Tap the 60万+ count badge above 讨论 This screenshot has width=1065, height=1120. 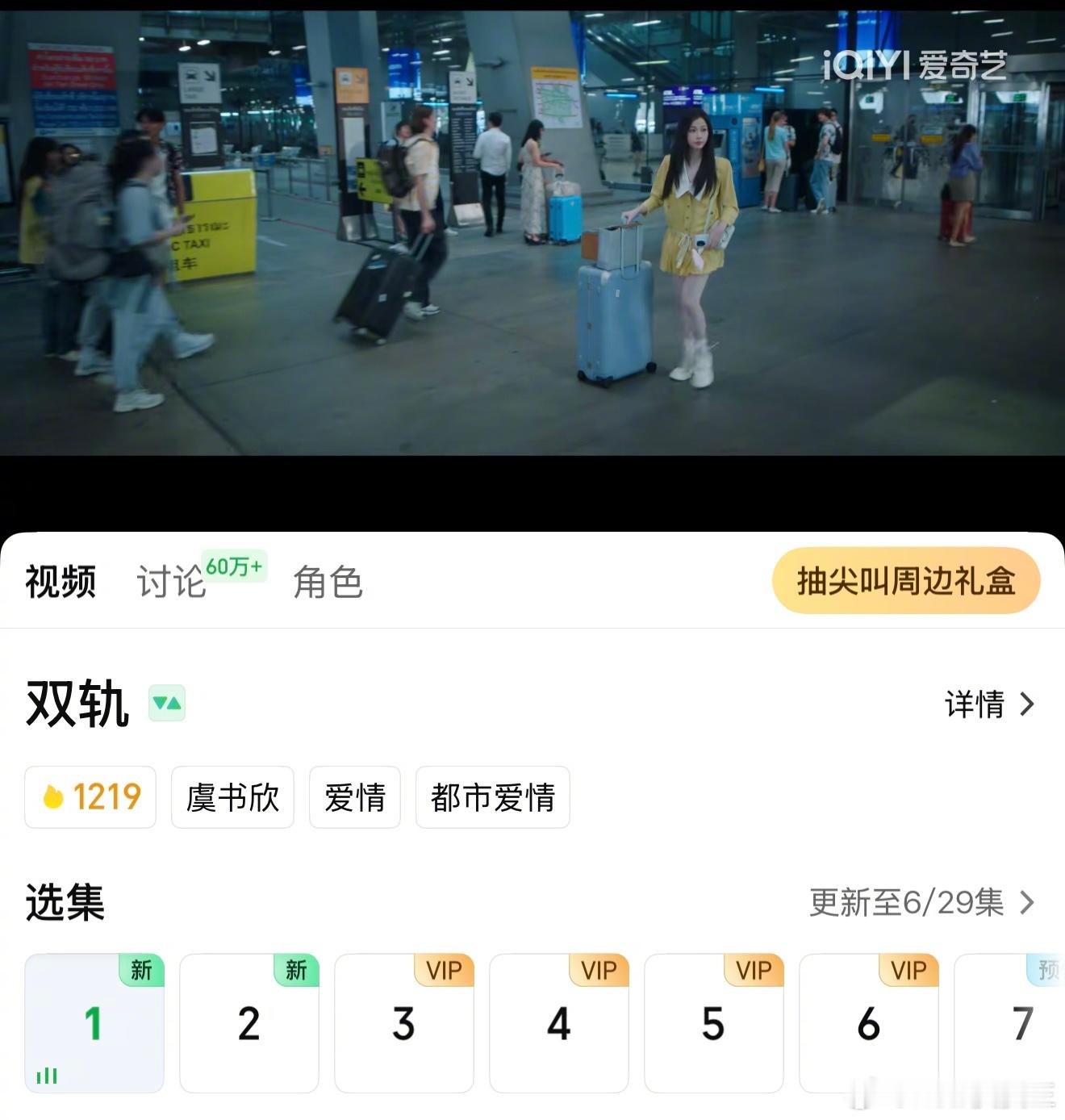(x=234, y=567)
